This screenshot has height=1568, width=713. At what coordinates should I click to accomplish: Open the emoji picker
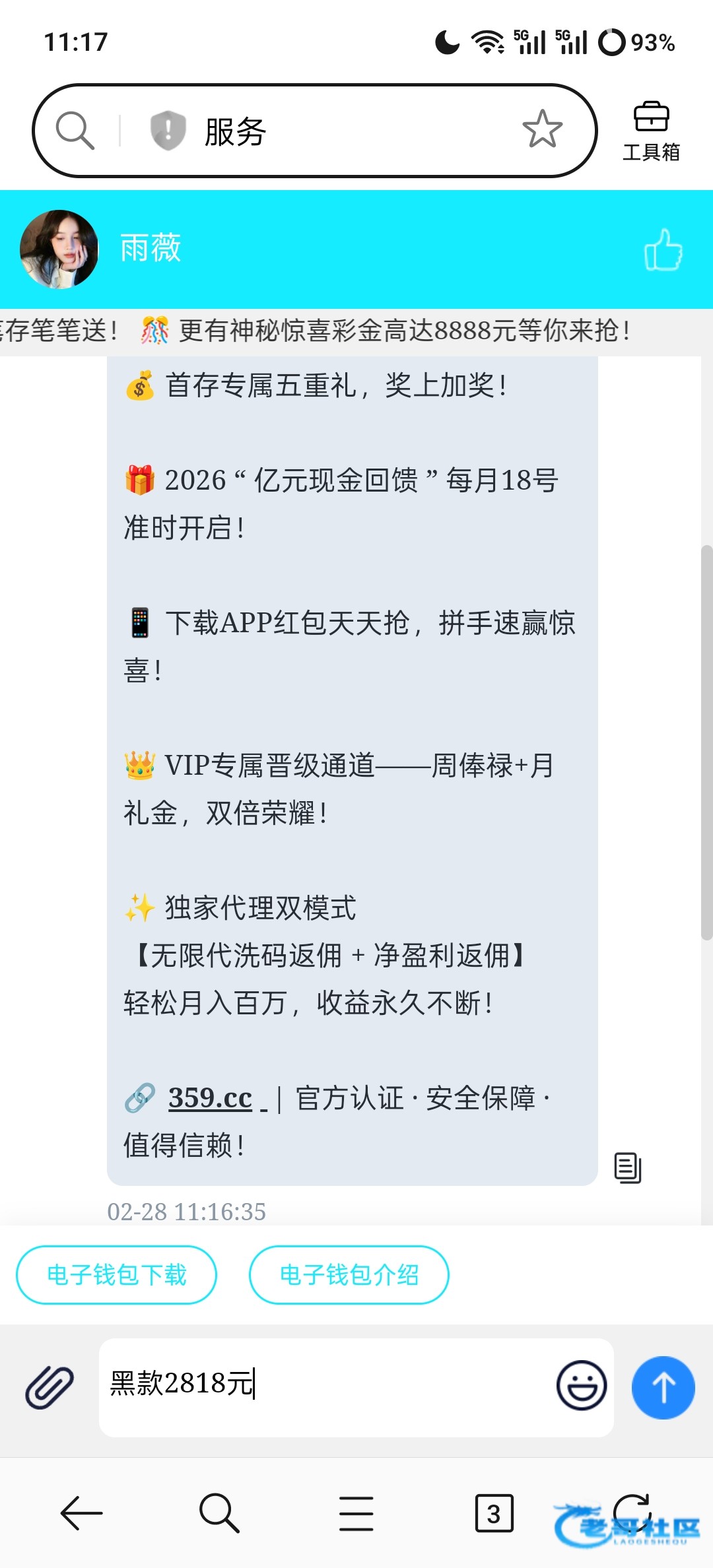(581, 1385)
